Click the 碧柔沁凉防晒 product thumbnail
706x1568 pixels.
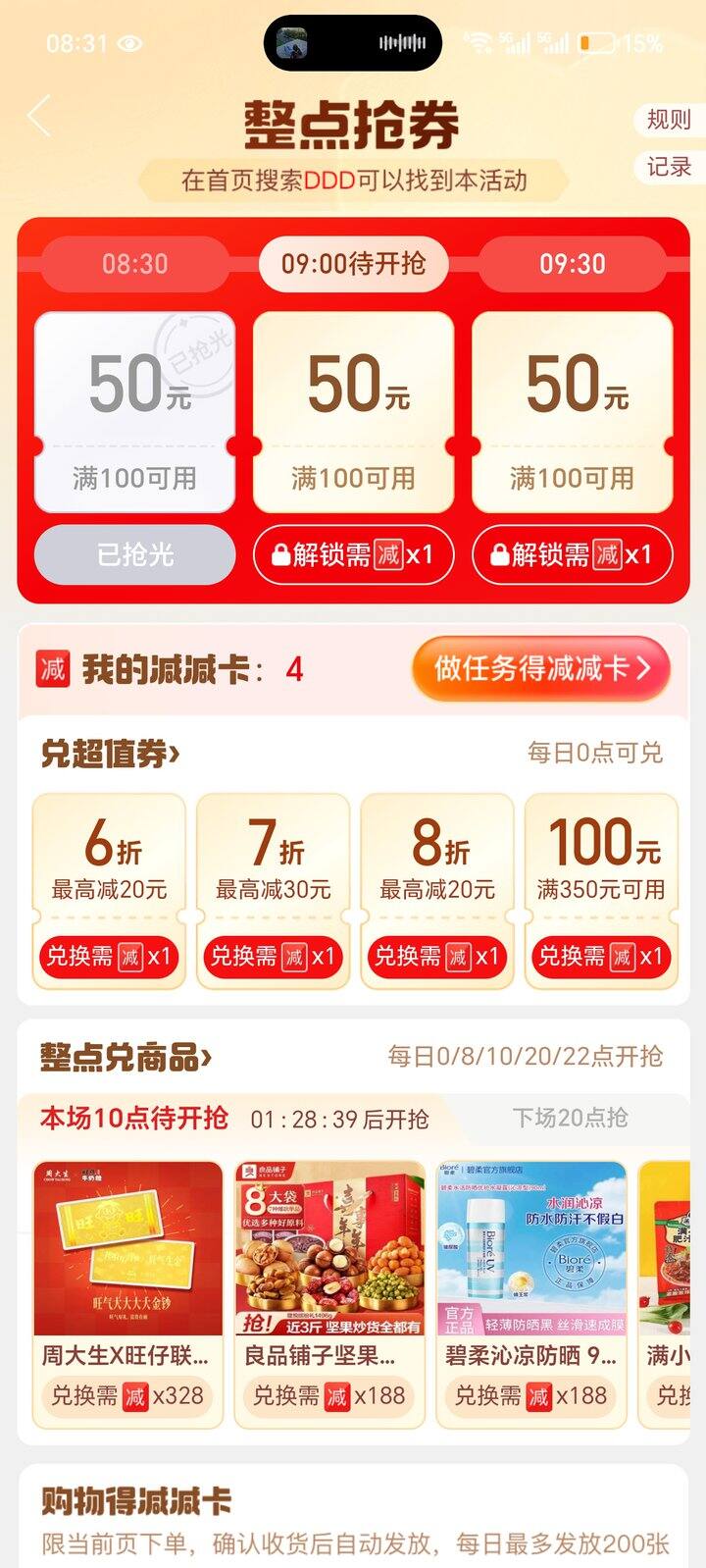coord(532,1246)
